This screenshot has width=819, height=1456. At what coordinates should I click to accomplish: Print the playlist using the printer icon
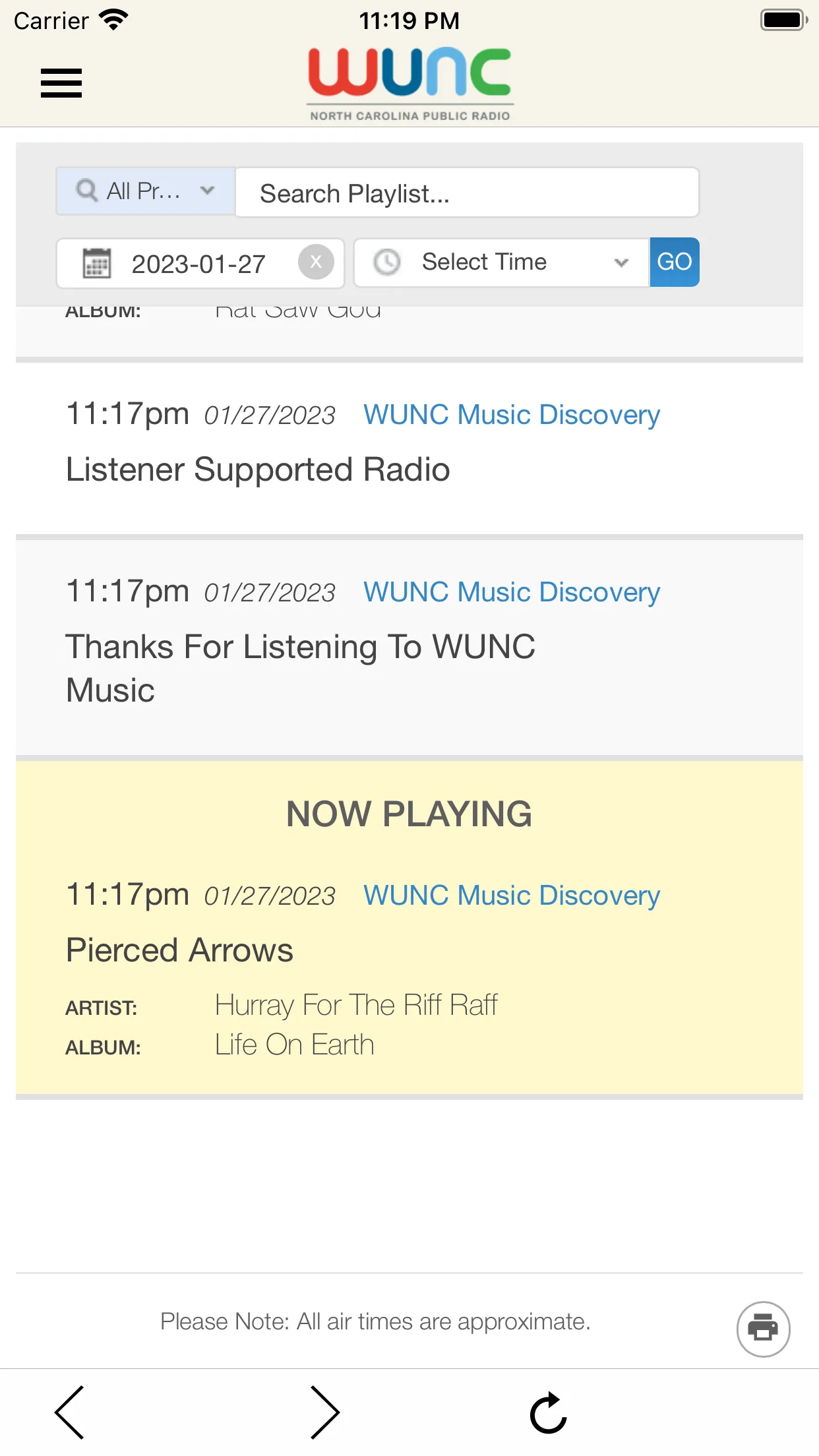tap(763, 1329)
